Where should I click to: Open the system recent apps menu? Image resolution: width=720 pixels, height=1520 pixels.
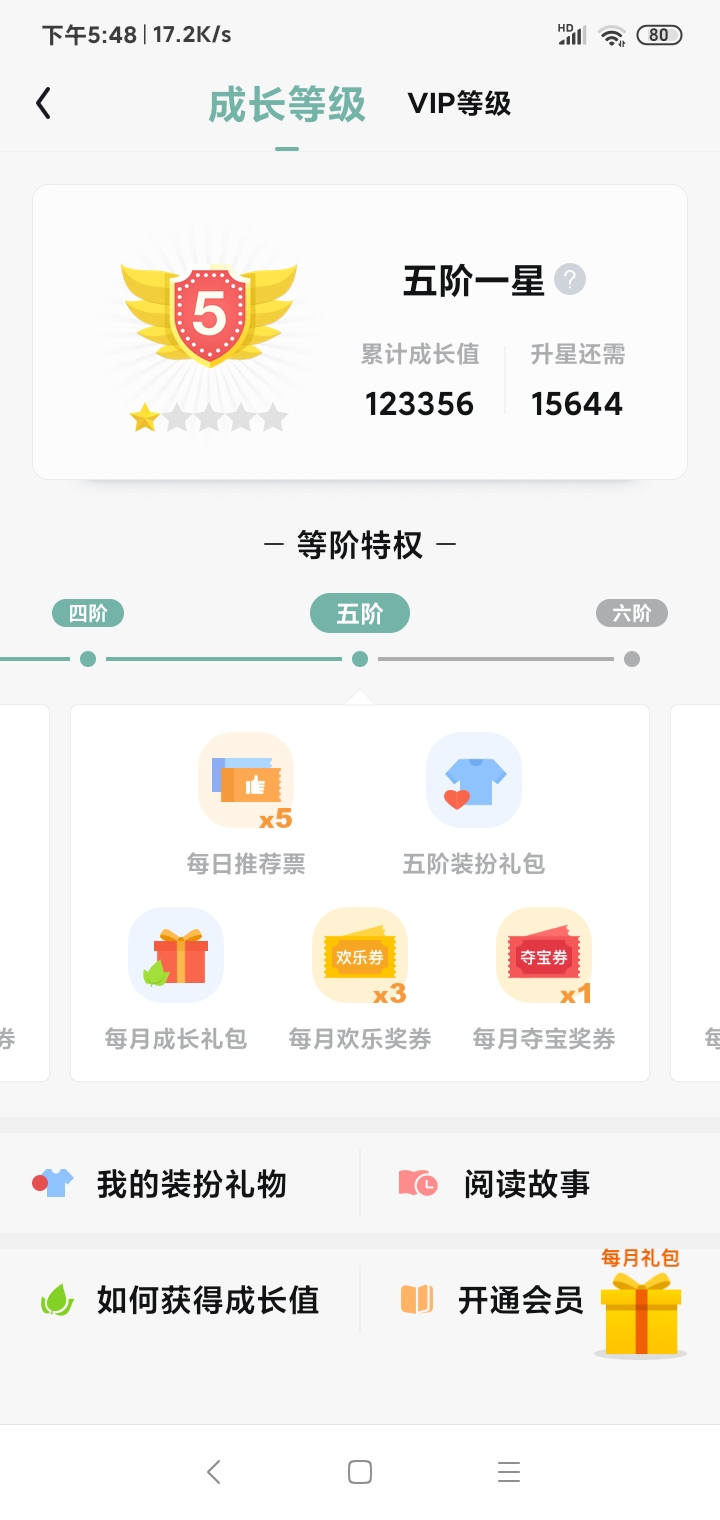click(509, 1471)
